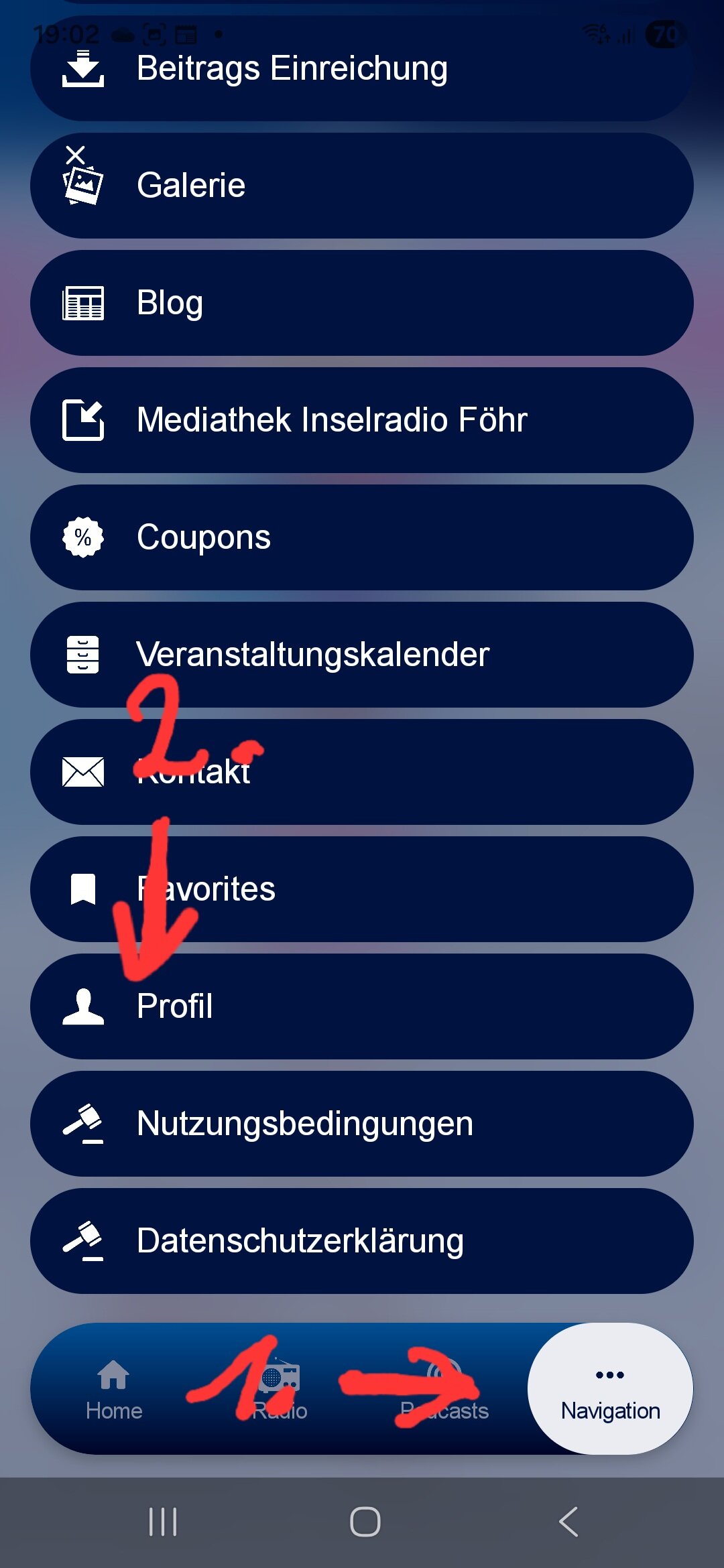Show saved Favorites
Screen dimensions: 724x1568
(362, 889)
